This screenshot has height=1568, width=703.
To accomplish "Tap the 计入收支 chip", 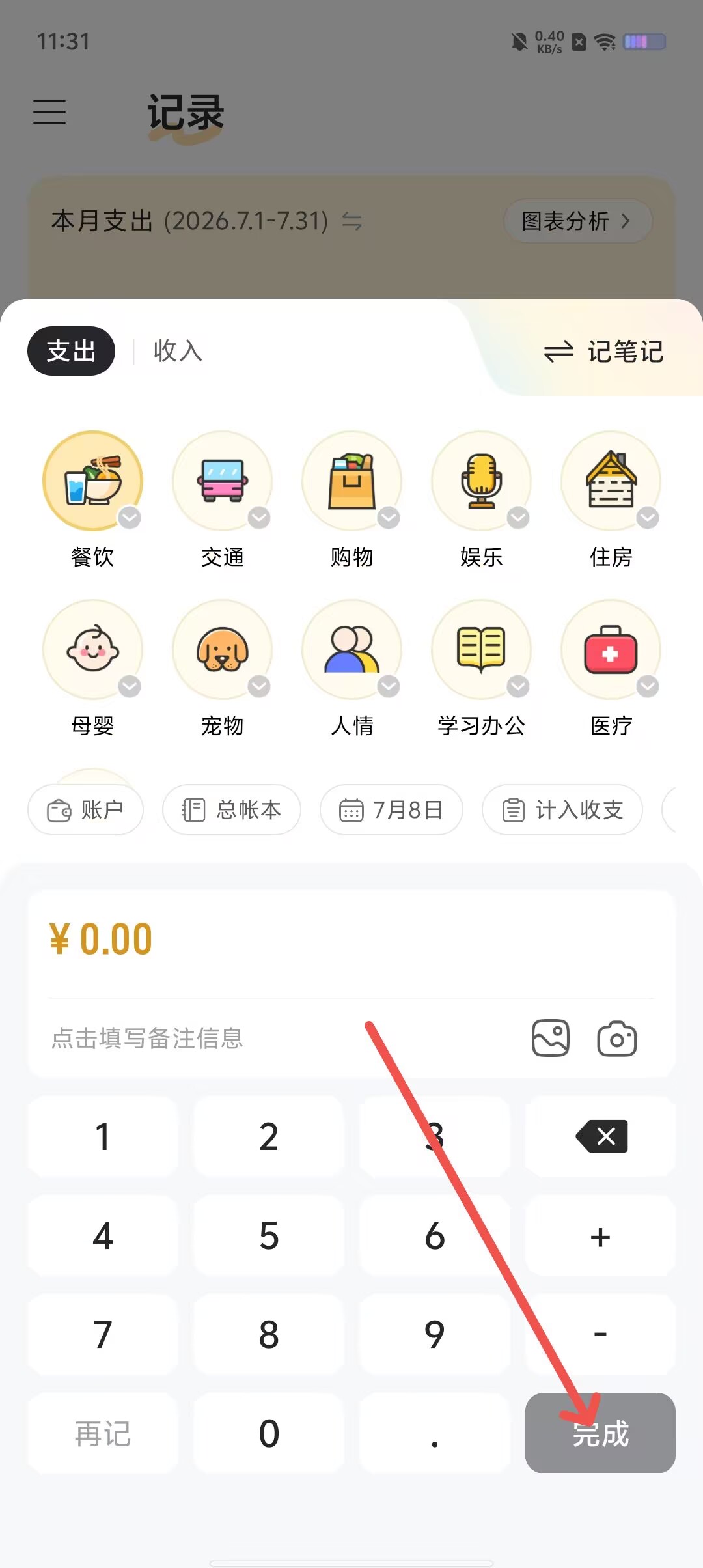I will (x=562, y=809).
